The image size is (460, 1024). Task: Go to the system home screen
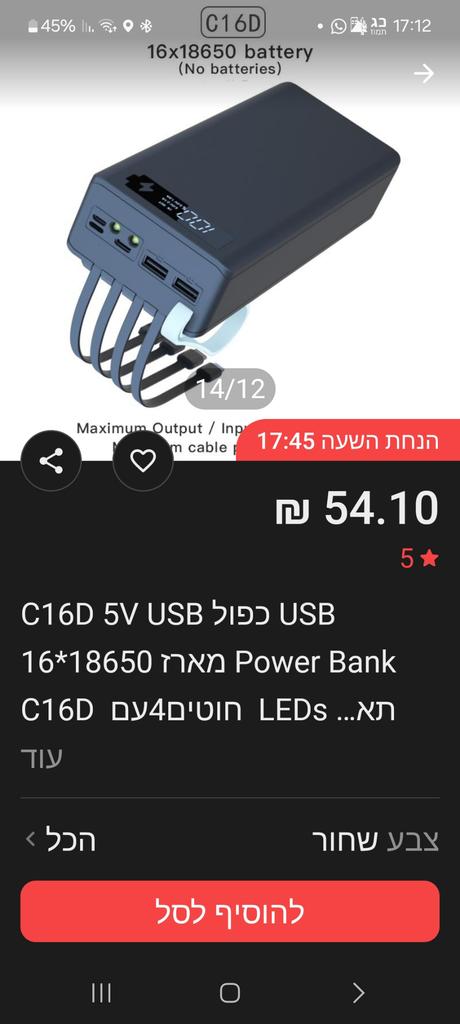click(230, 993)
